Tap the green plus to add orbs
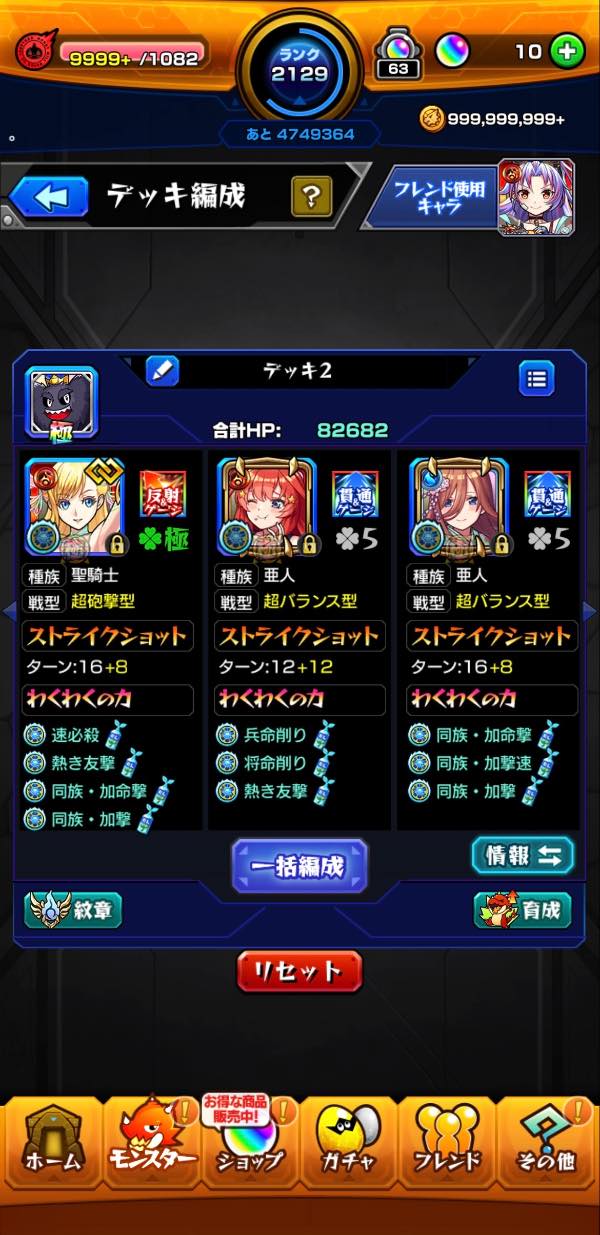 567,52
